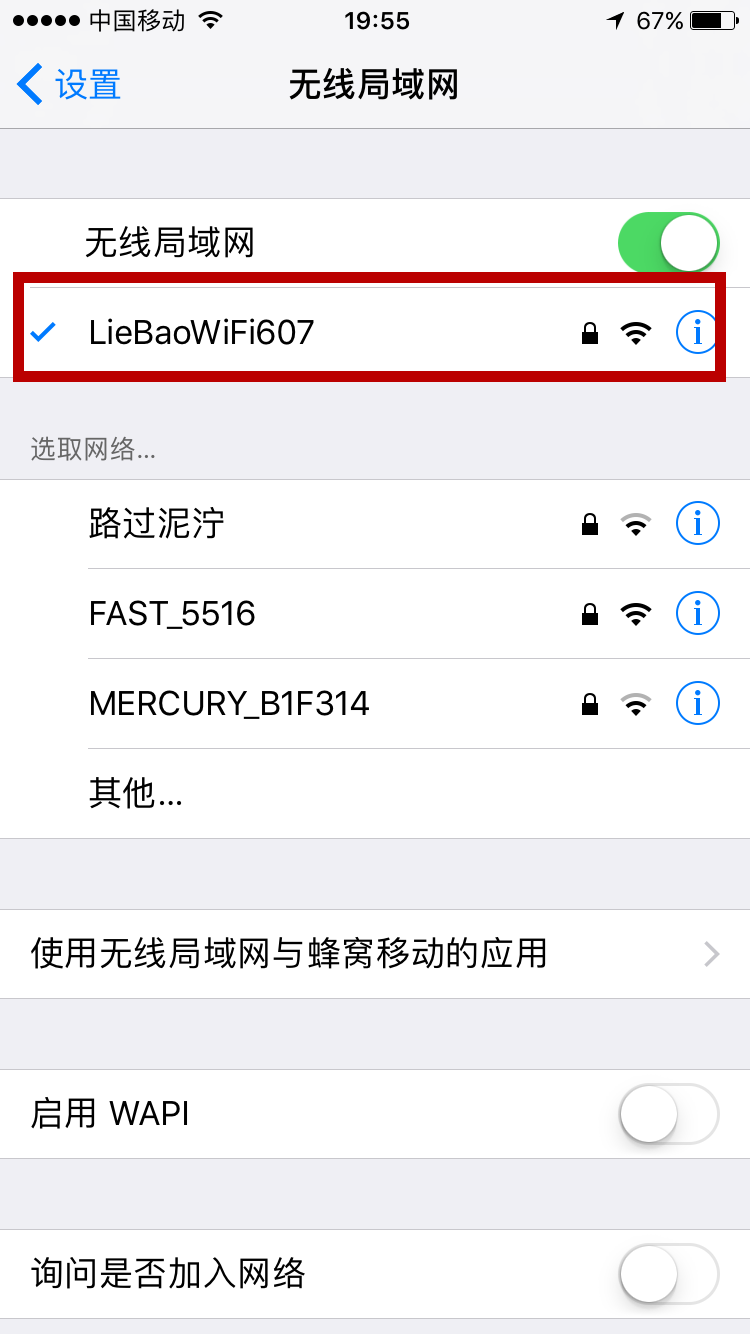The image size is (750, 1334).
Task: Show info for MERCURY_B1F314
Action: (x=697, y=703)
